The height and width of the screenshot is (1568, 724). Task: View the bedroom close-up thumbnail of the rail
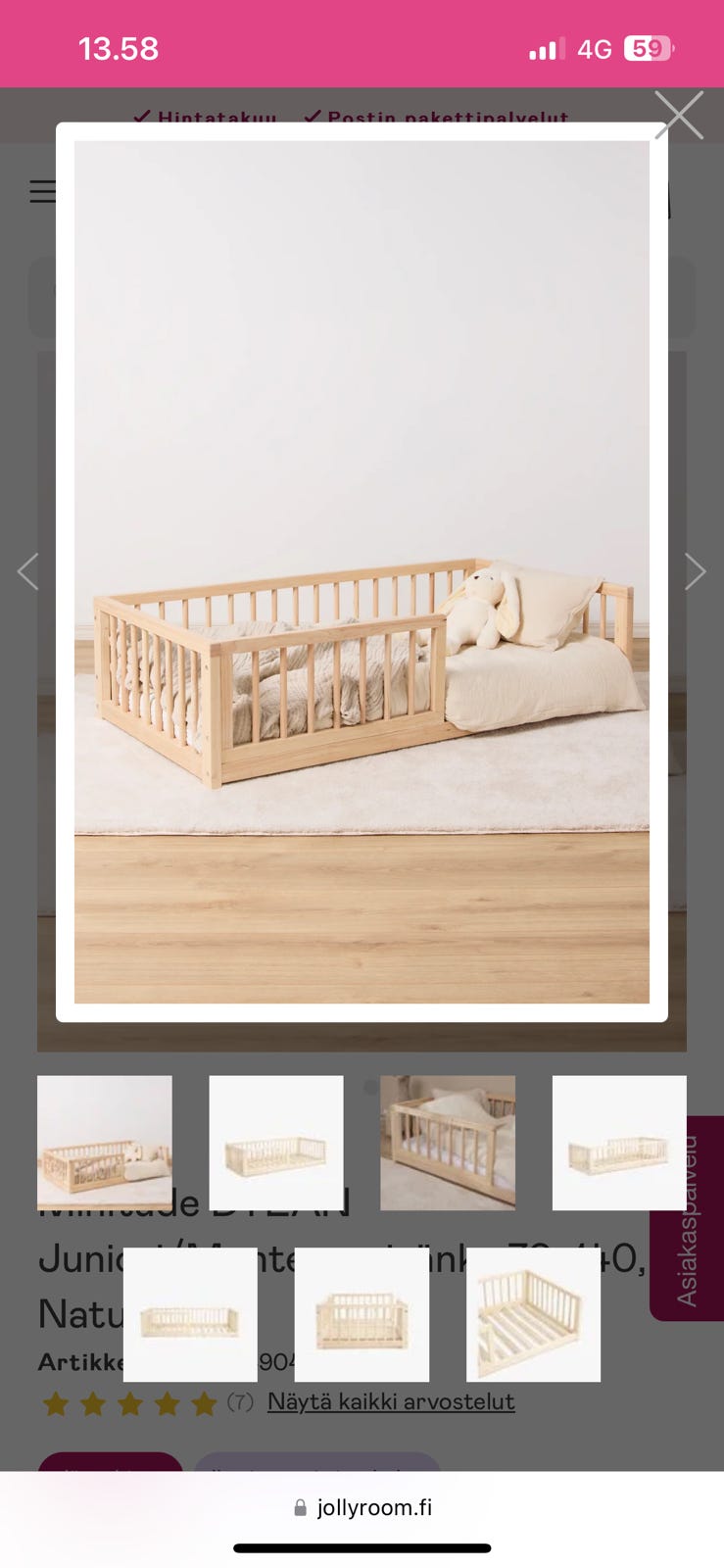click(448, 1143)
